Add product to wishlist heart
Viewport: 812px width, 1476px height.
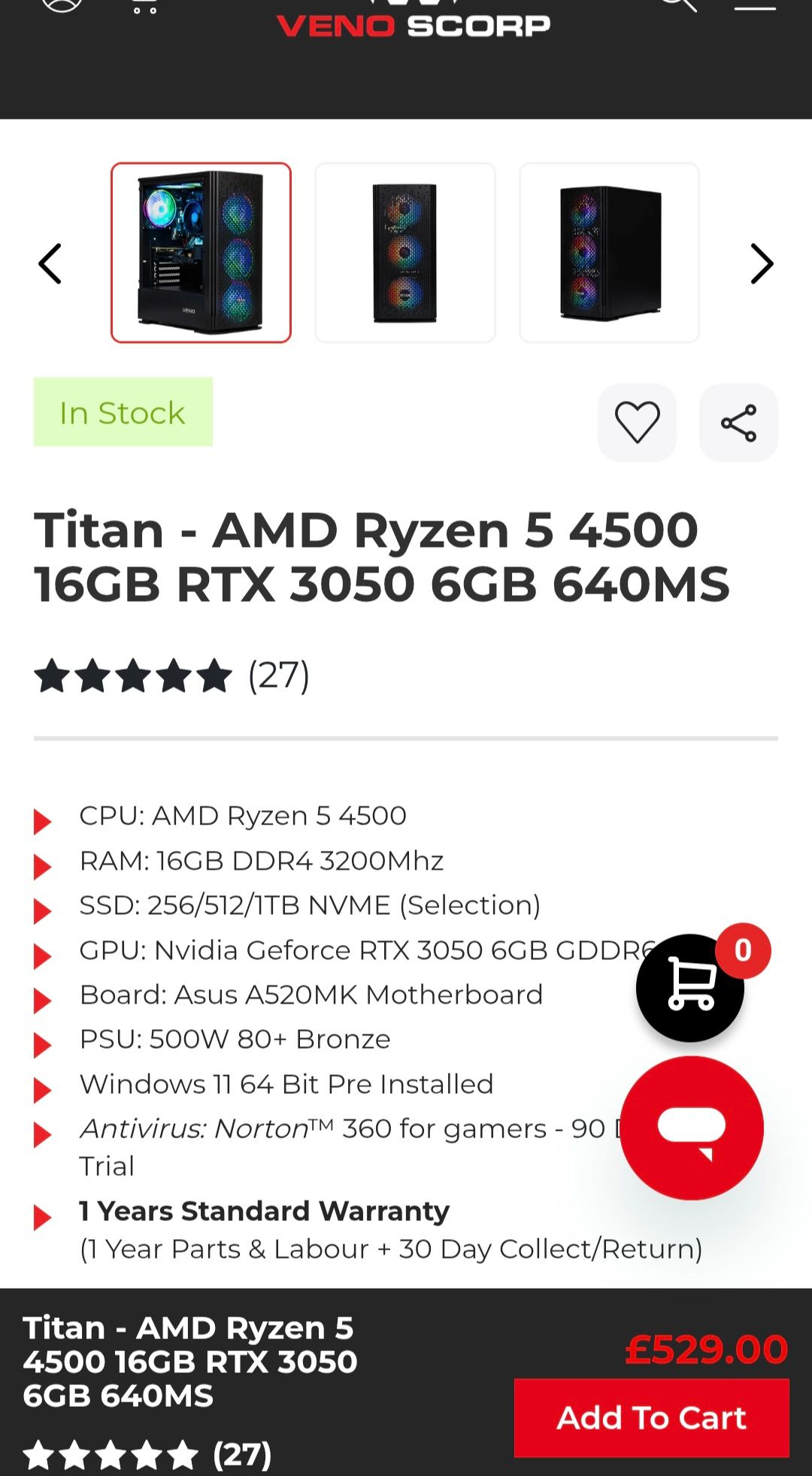[x=637, y=422]
